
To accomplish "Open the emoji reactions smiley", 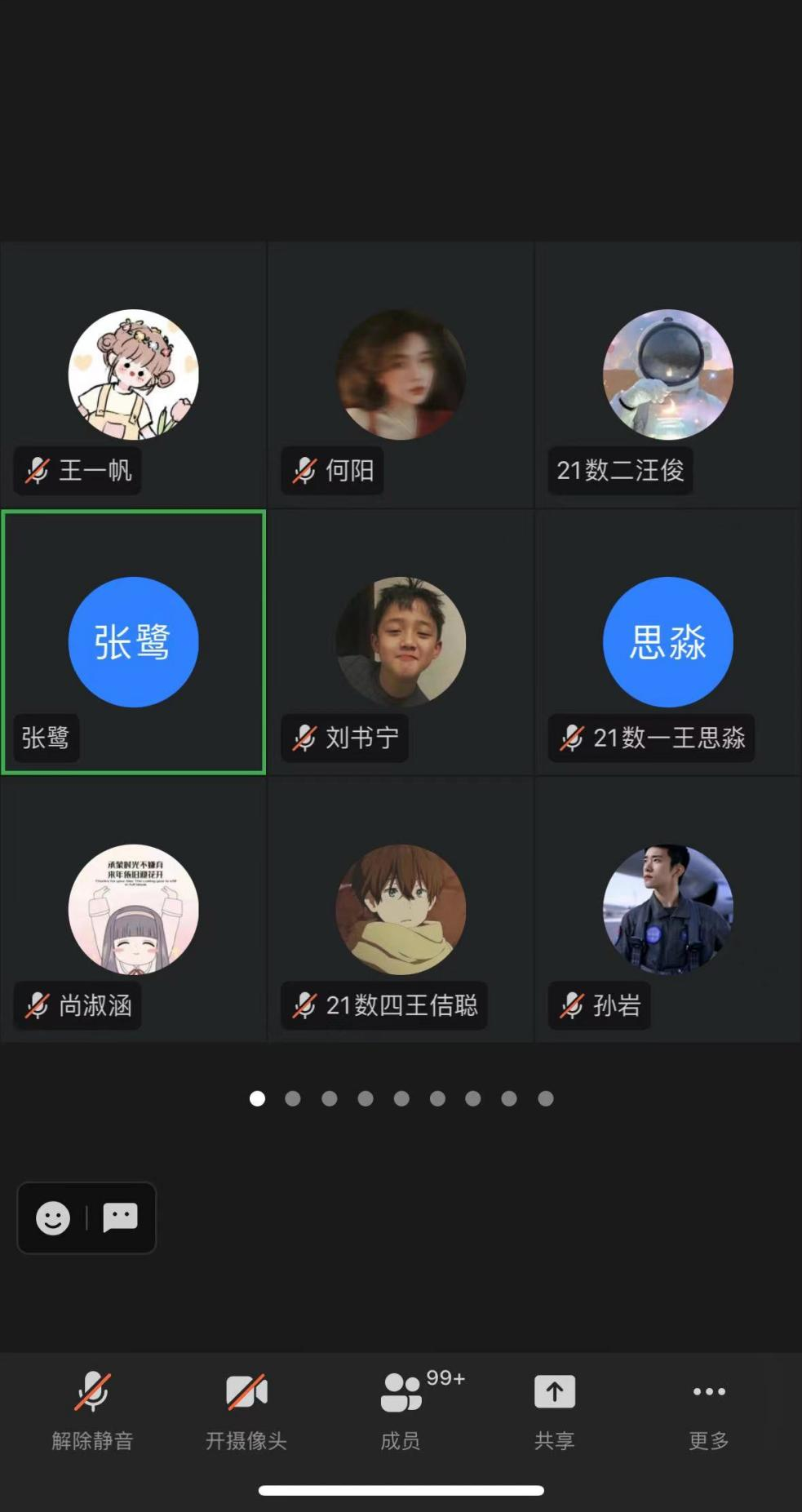I will tap(53, 1218).
